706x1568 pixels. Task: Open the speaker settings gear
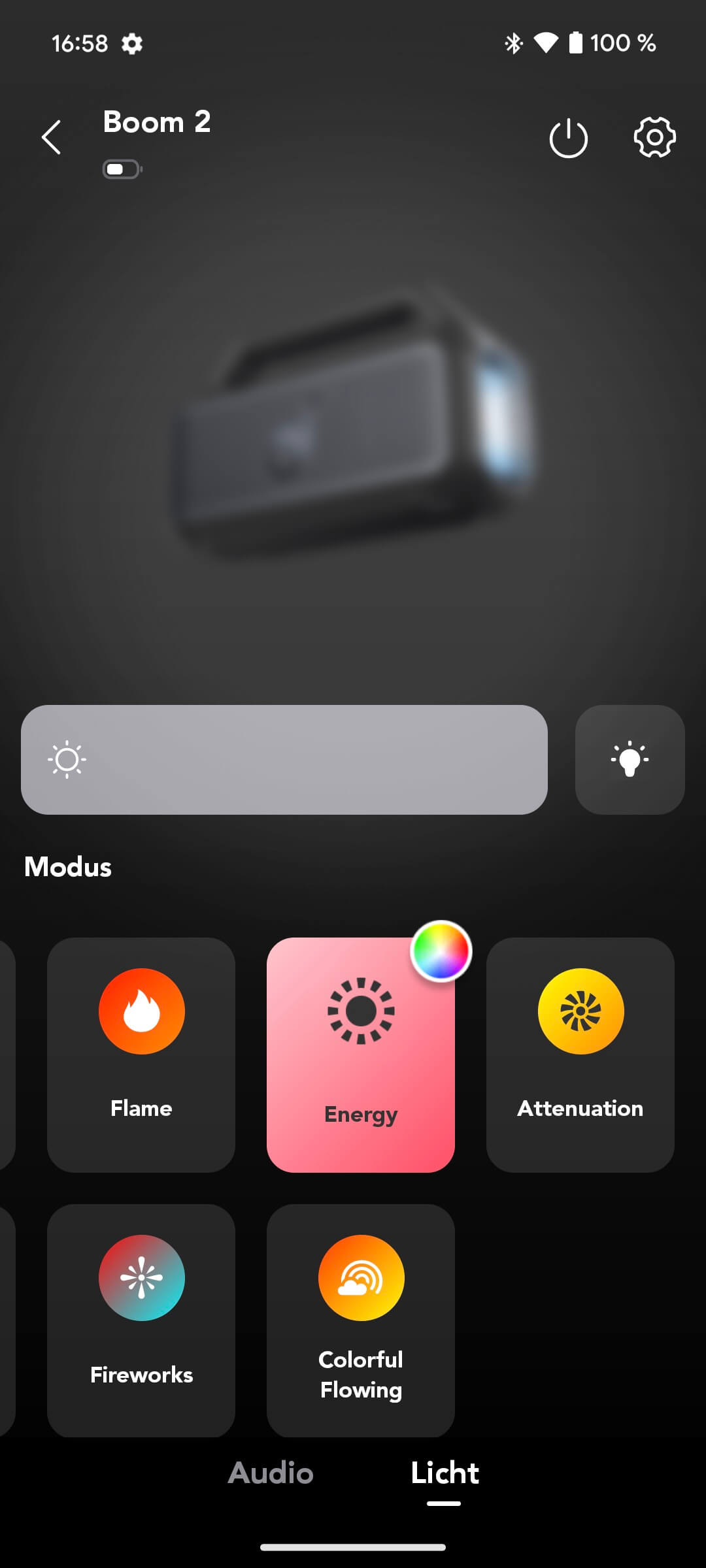coord(654,137)
